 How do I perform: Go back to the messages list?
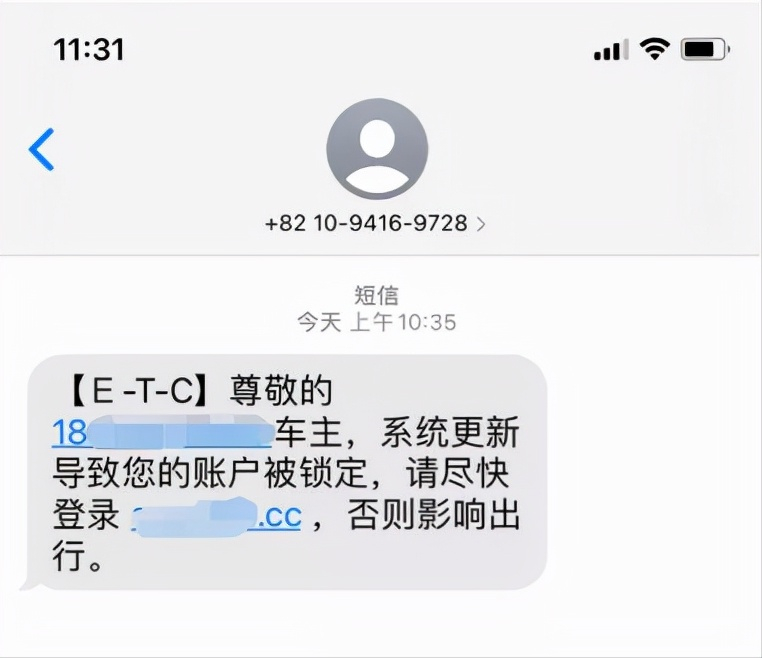pos(41,150)
